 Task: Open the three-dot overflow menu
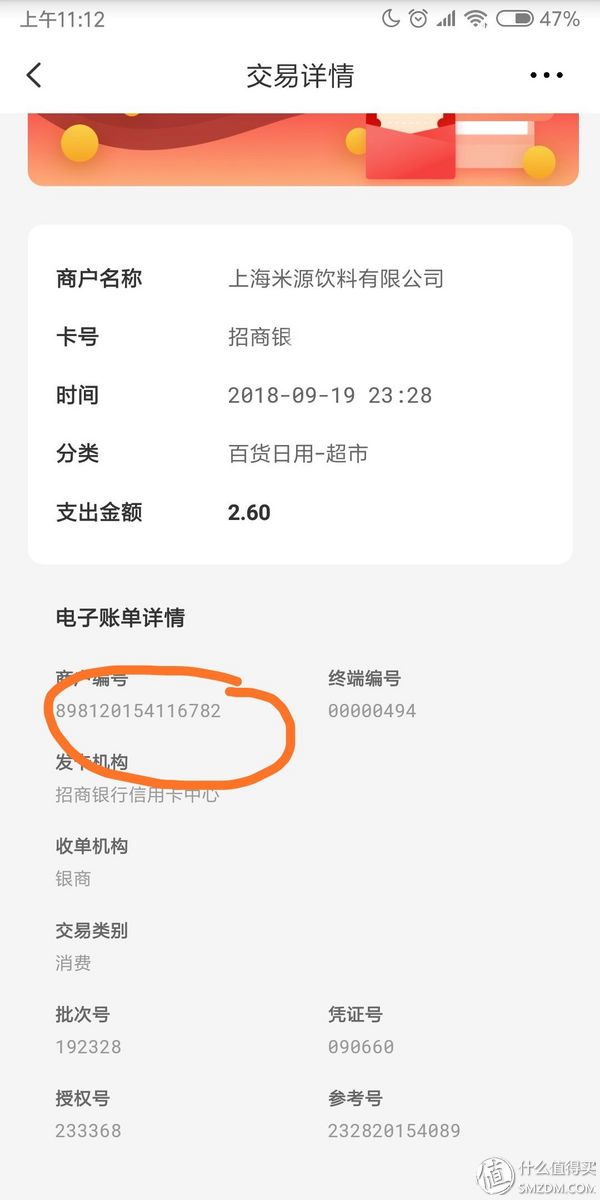pos(547,76)
